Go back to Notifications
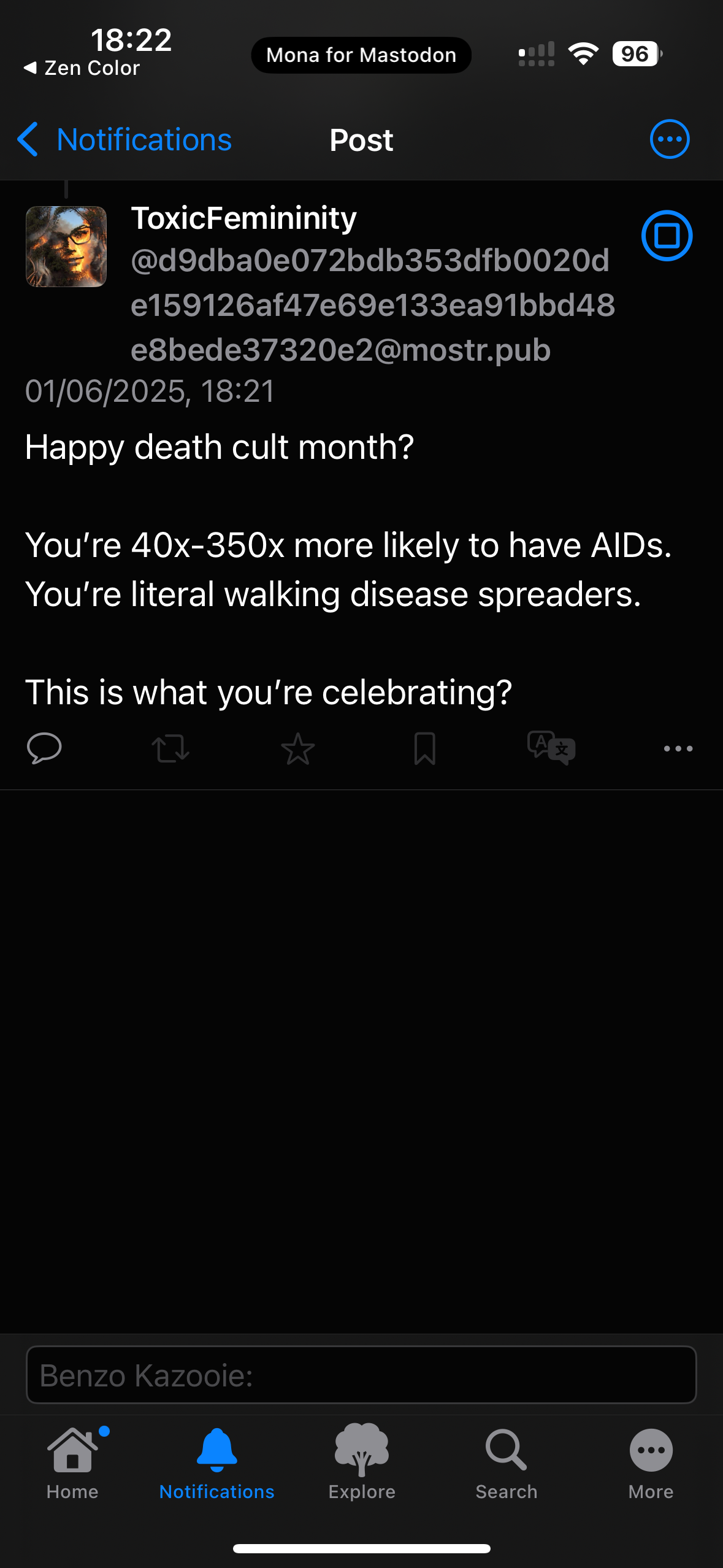723x1568 pixels. [x=124, y=139]
